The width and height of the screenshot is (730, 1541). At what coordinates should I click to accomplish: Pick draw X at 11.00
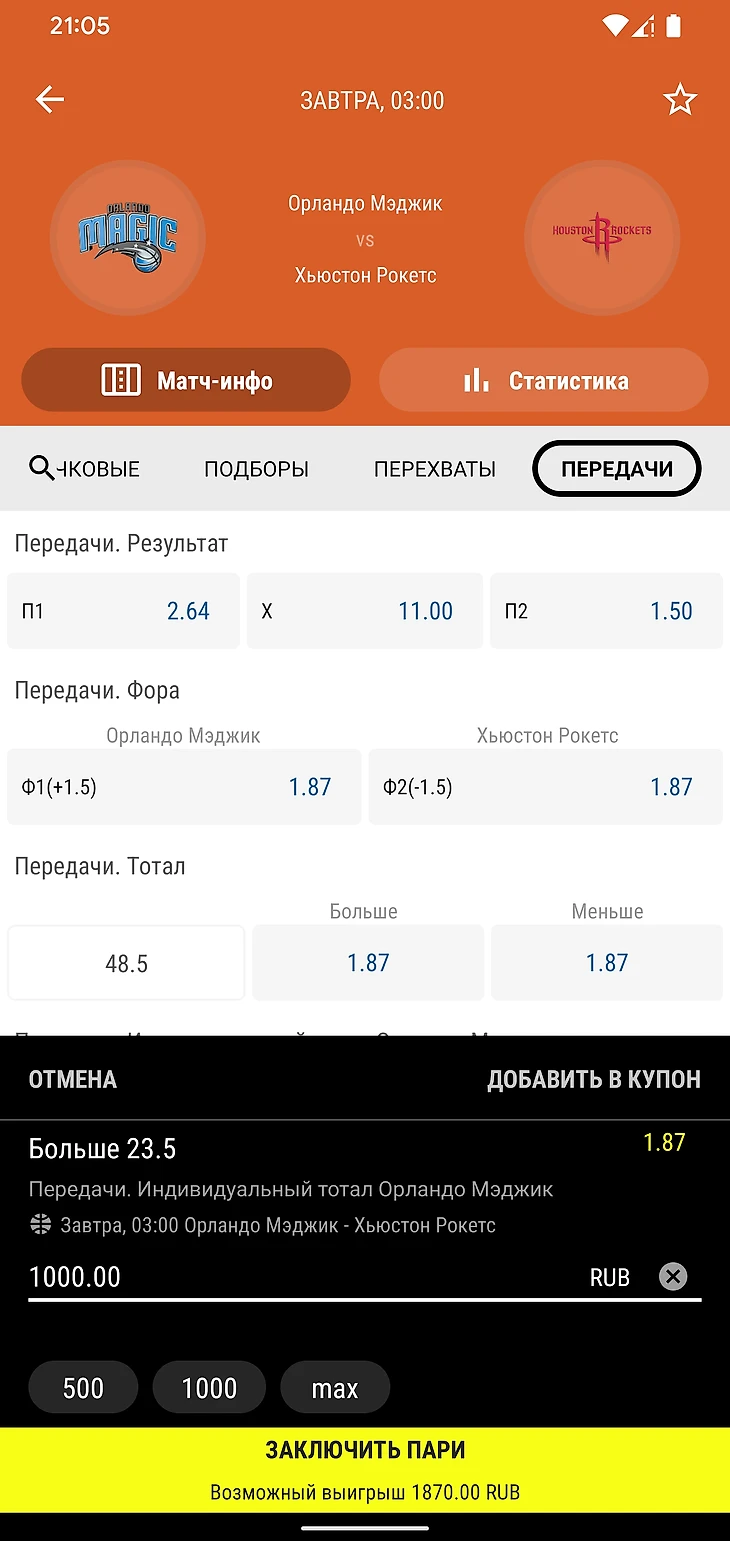365,611
